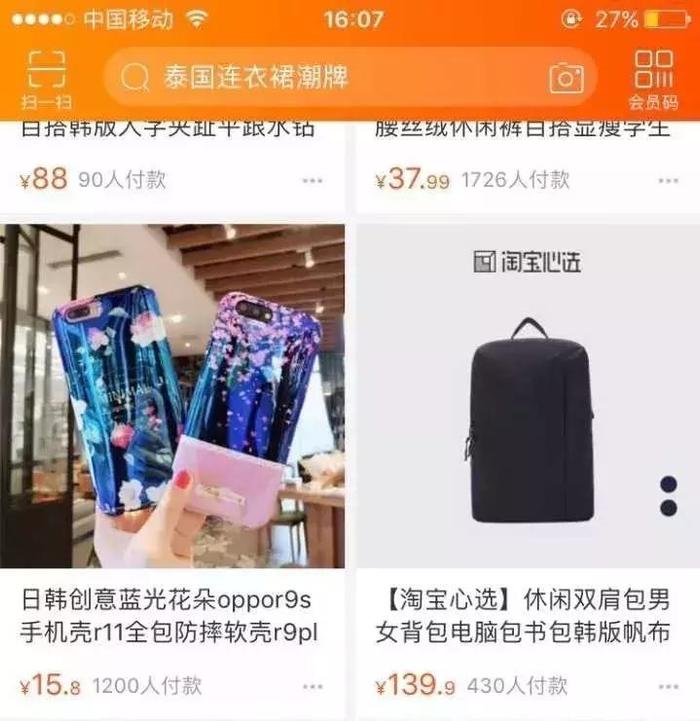
Task: Open the 会员码 member code
Action: [x=653, y=78]
